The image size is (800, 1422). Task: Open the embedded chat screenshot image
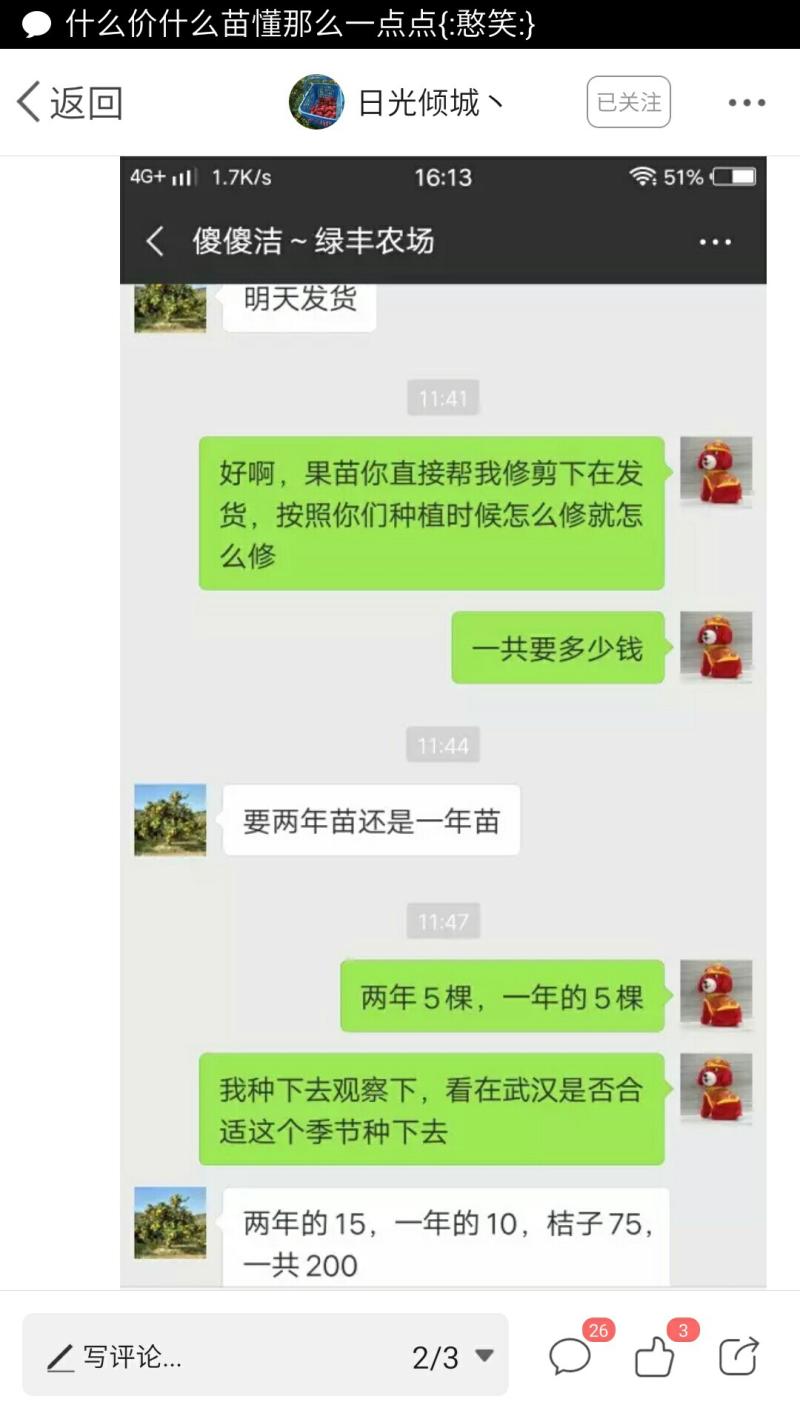pos(443,720)
